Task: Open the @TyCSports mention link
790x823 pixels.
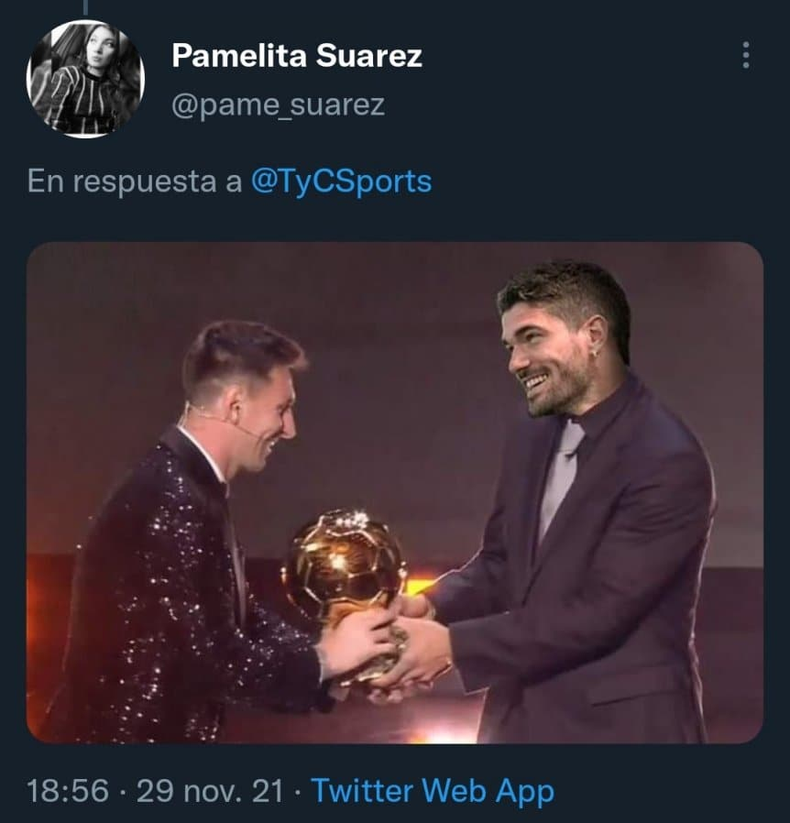Action: pos(340,182)
